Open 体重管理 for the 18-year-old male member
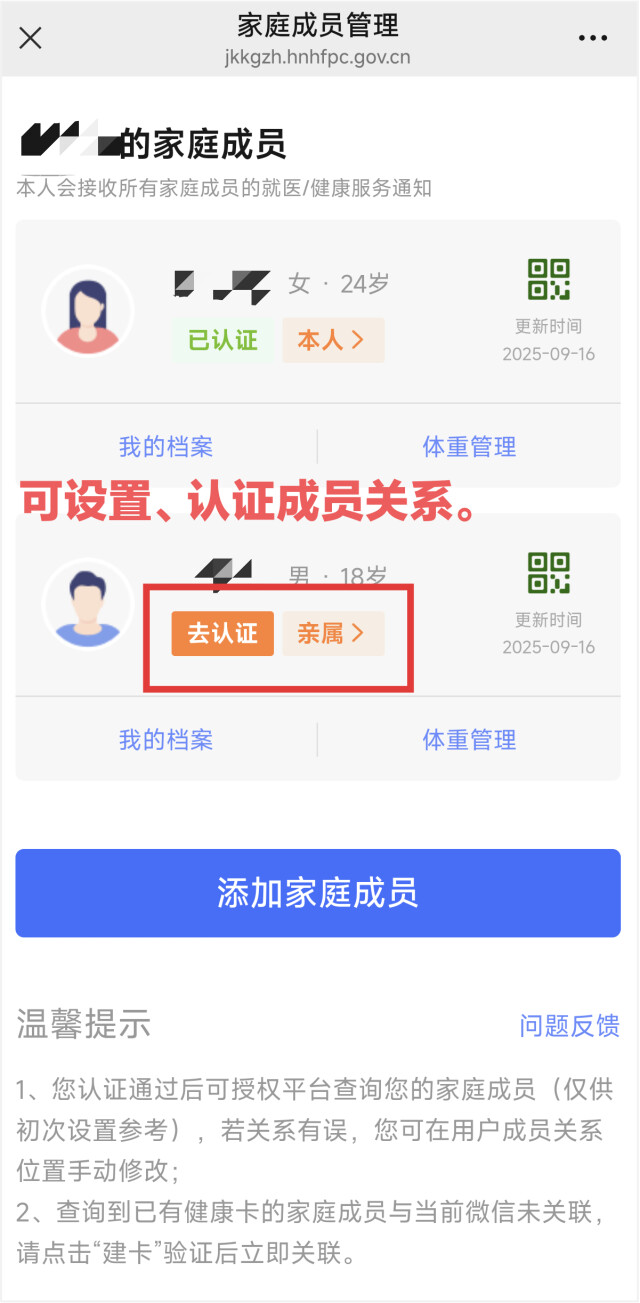This screenshot has width=640, height=1303. click(x=469, y=741)
